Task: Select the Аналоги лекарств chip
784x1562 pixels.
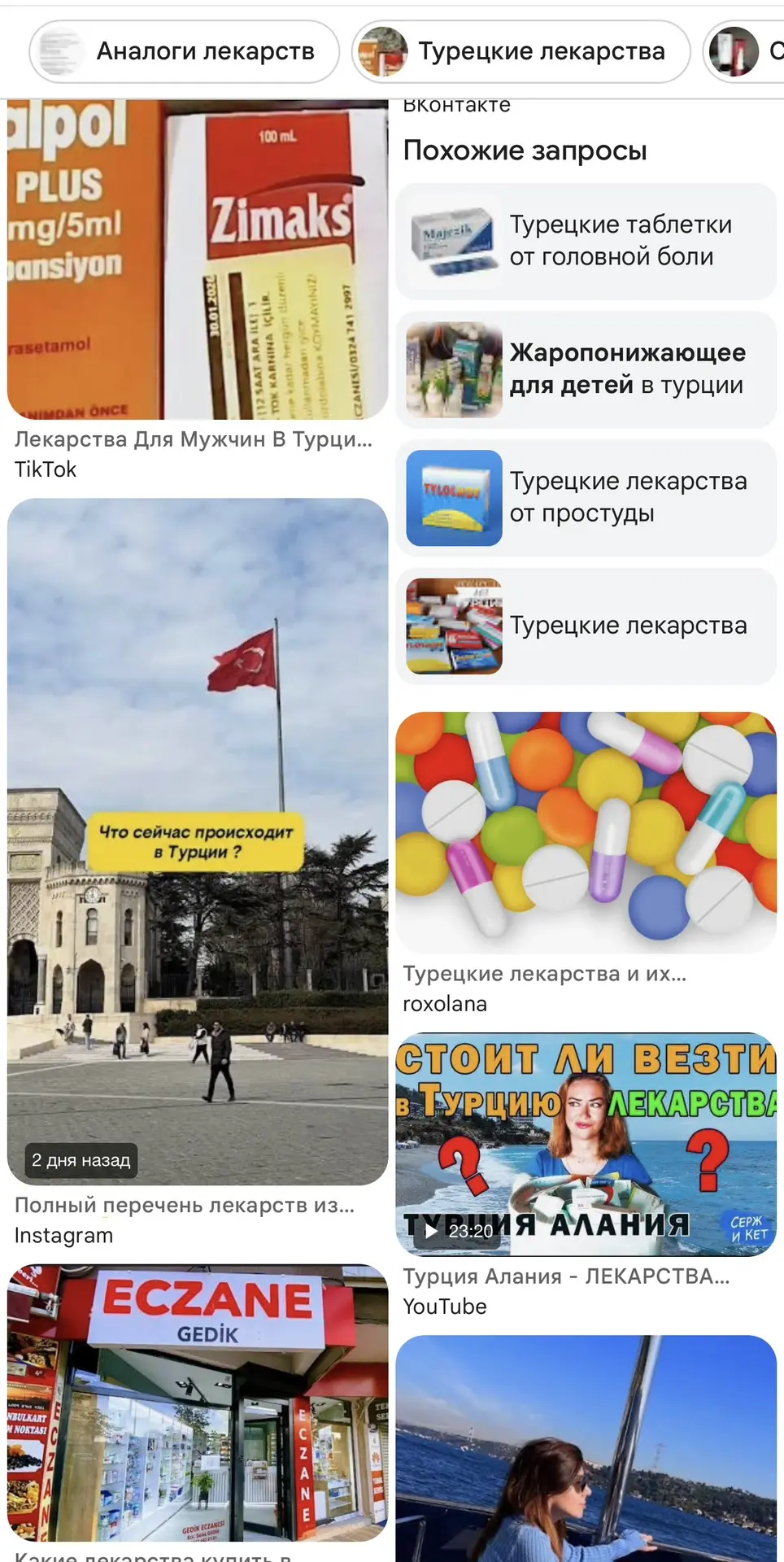Action: click(185, 51)
